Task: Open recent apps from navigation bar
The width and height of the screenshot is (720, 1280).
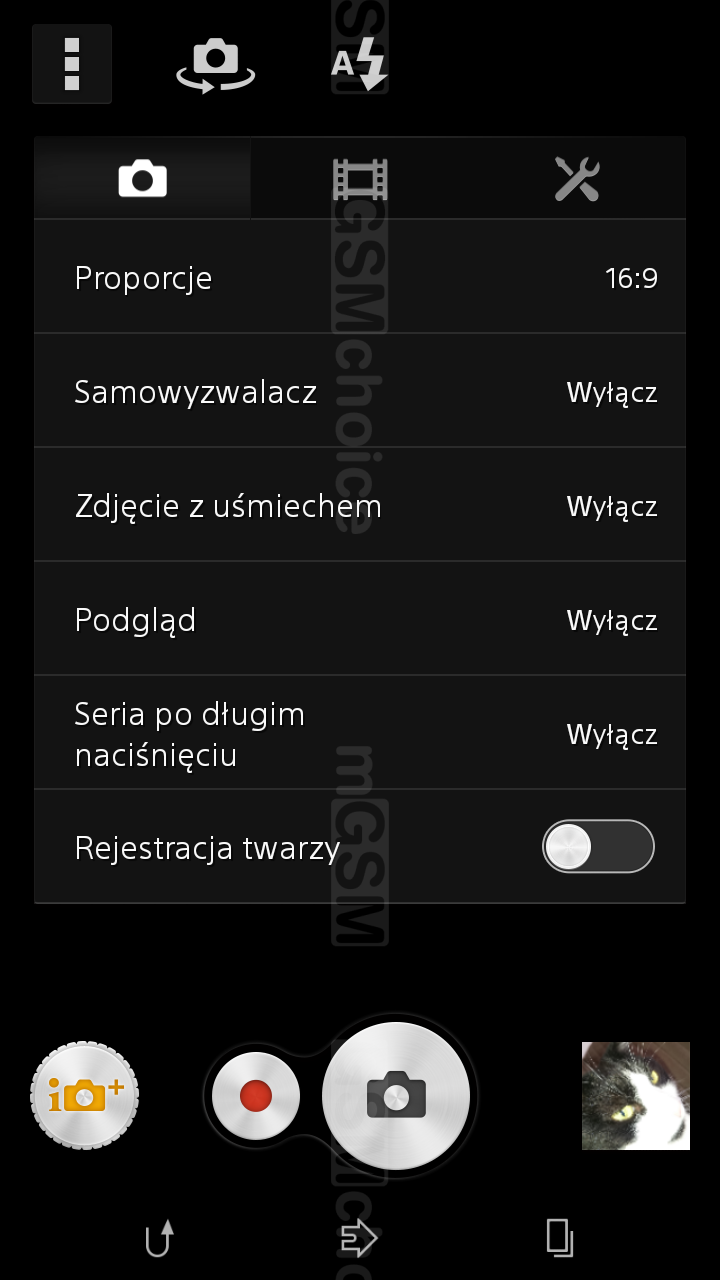Action: (x=560, y=1238)
